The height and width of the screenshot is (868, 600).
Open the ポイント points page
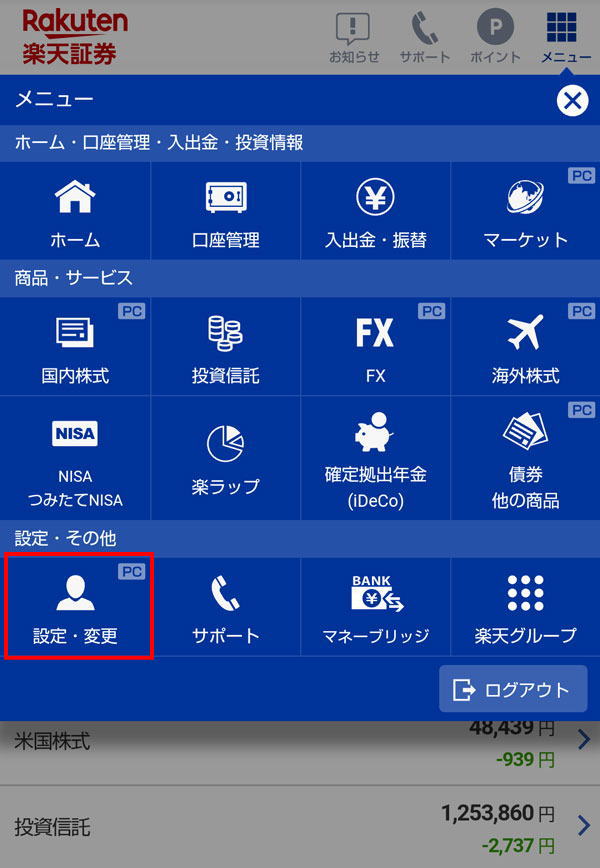495,38
